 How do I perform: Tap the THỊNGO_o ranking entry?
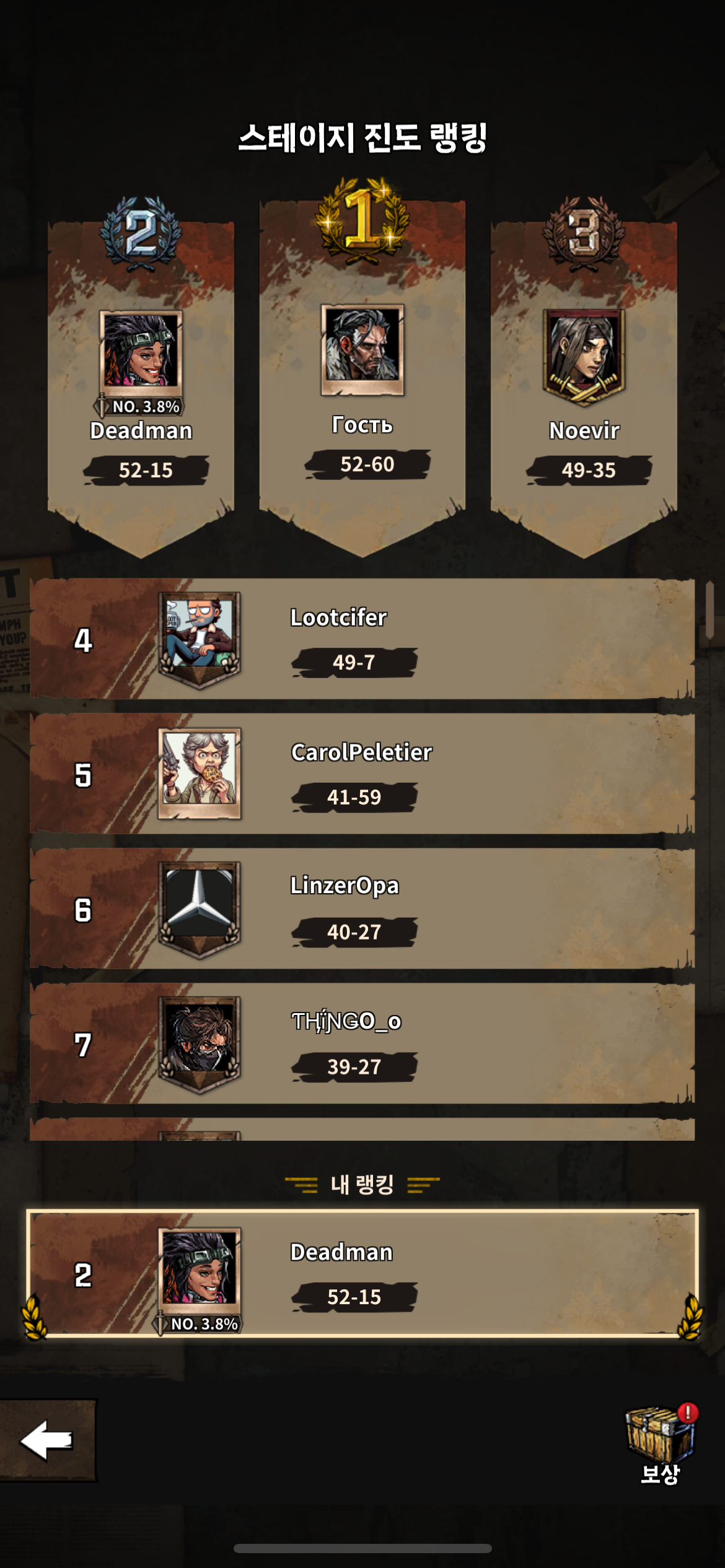coord(362,1044)
